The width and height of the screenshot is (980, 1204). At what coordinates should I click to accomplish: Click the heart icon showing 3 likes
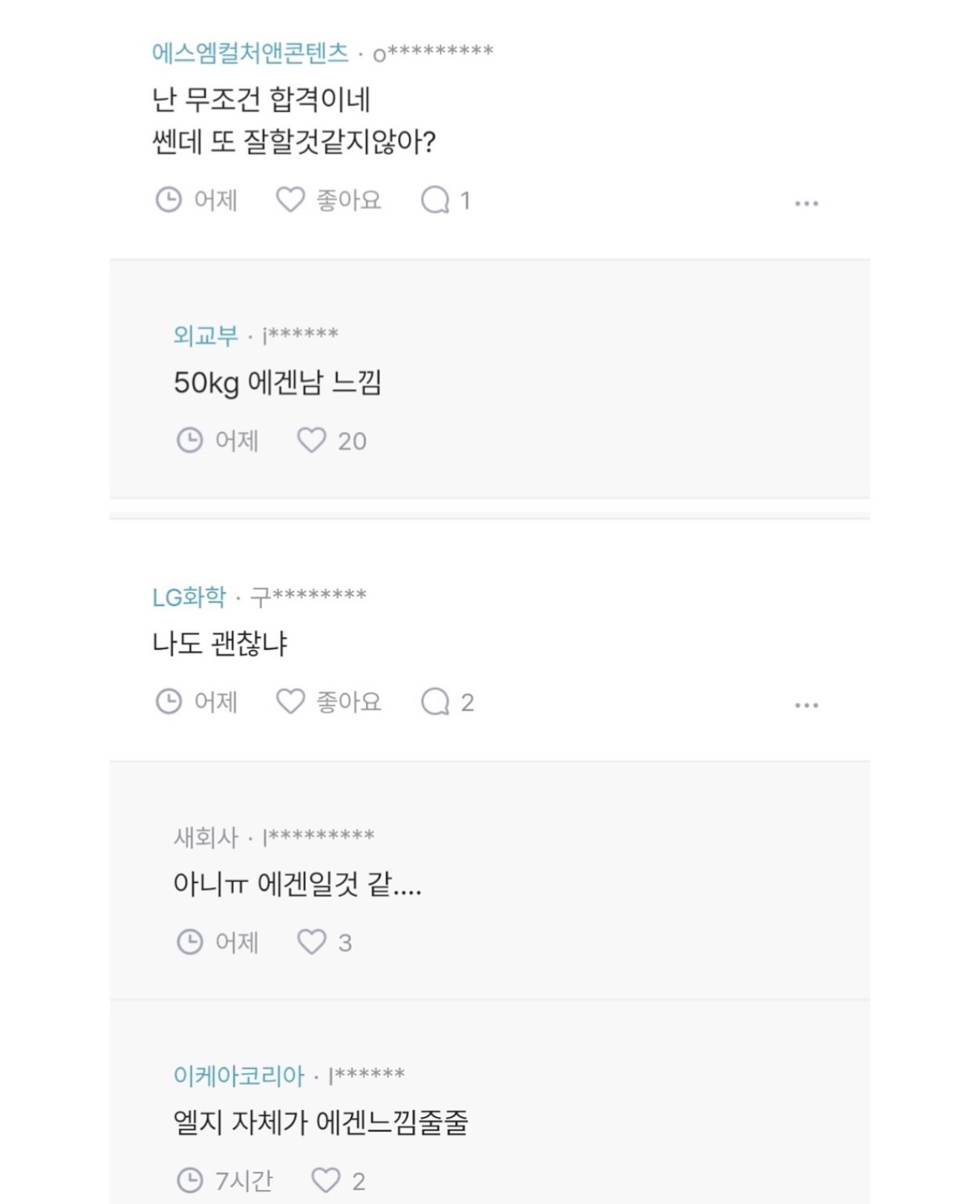point(312,943)
